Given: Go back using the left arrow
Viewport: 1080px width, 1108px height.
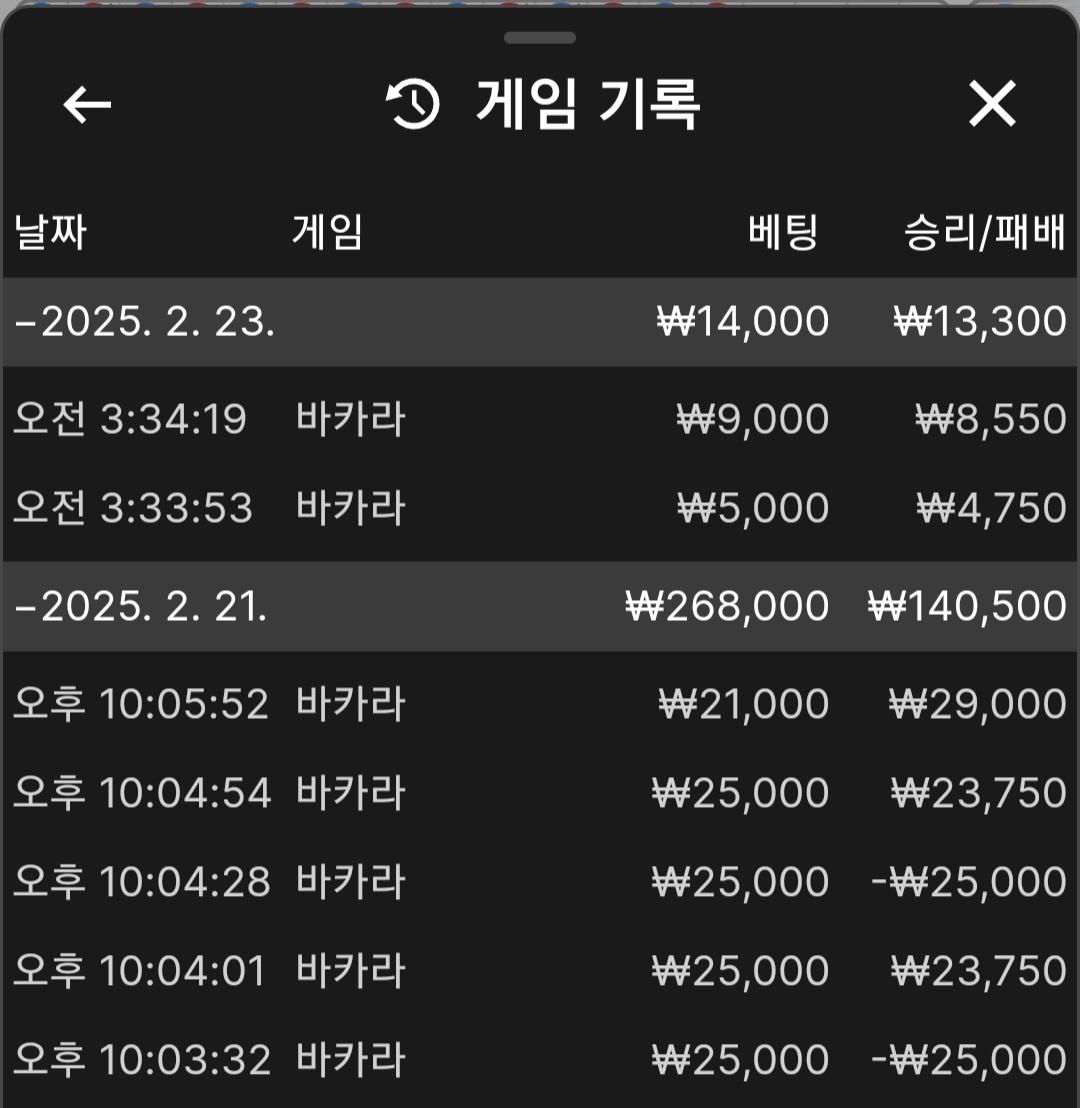Looking at the screenshot, I should pyautogui.click(x=87, y=105).
